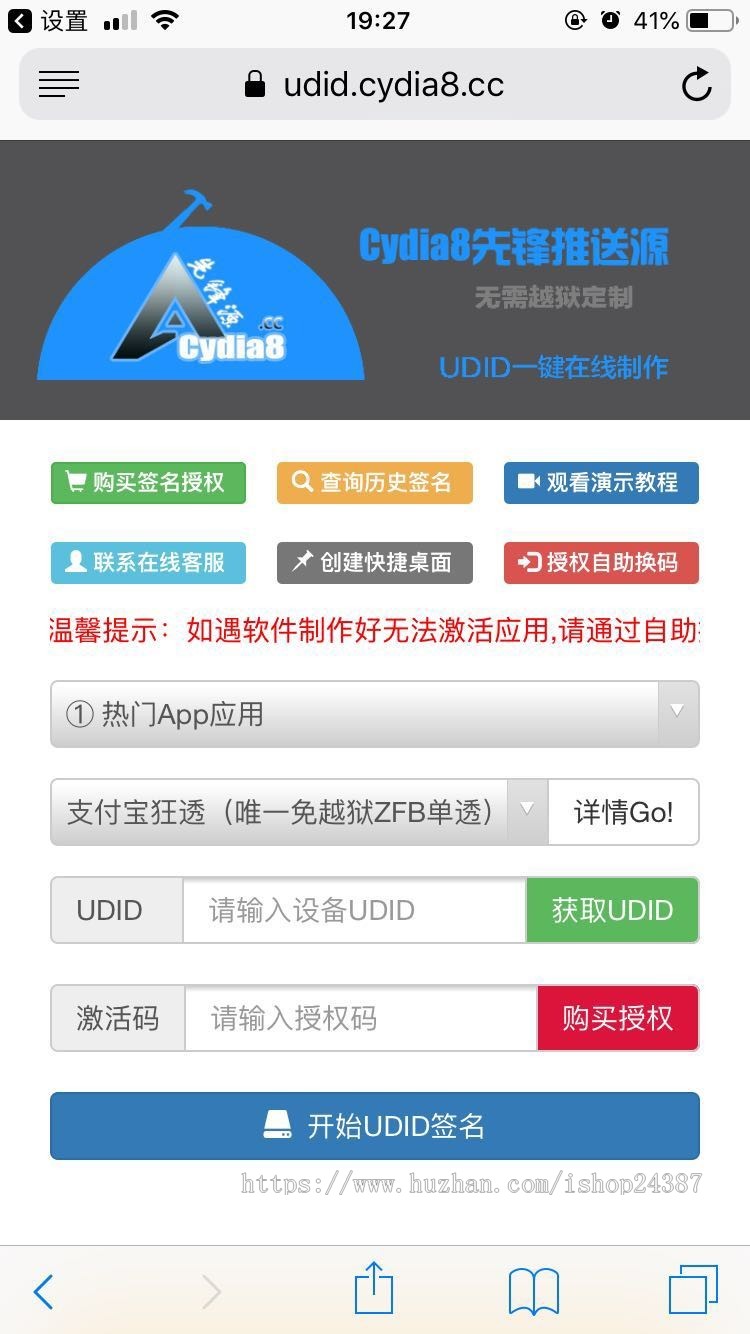Tap the magnifier icon on 查询历史签名
Viewport: 750px width, 1334px height.
click(x=300, y=481)
